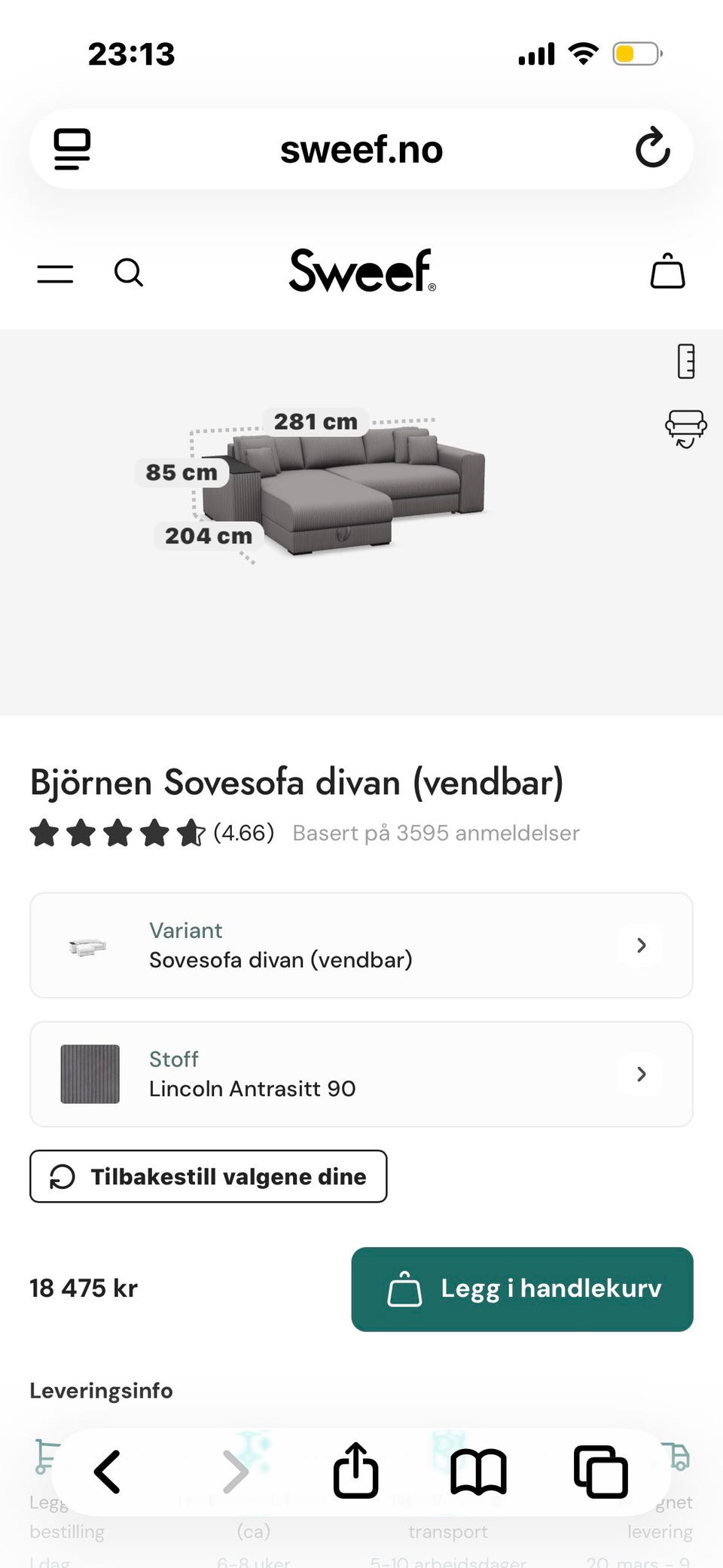This screenshot has width=723, height=1568.
Task: Open the hamburger menu
Action: coord(55,273)
